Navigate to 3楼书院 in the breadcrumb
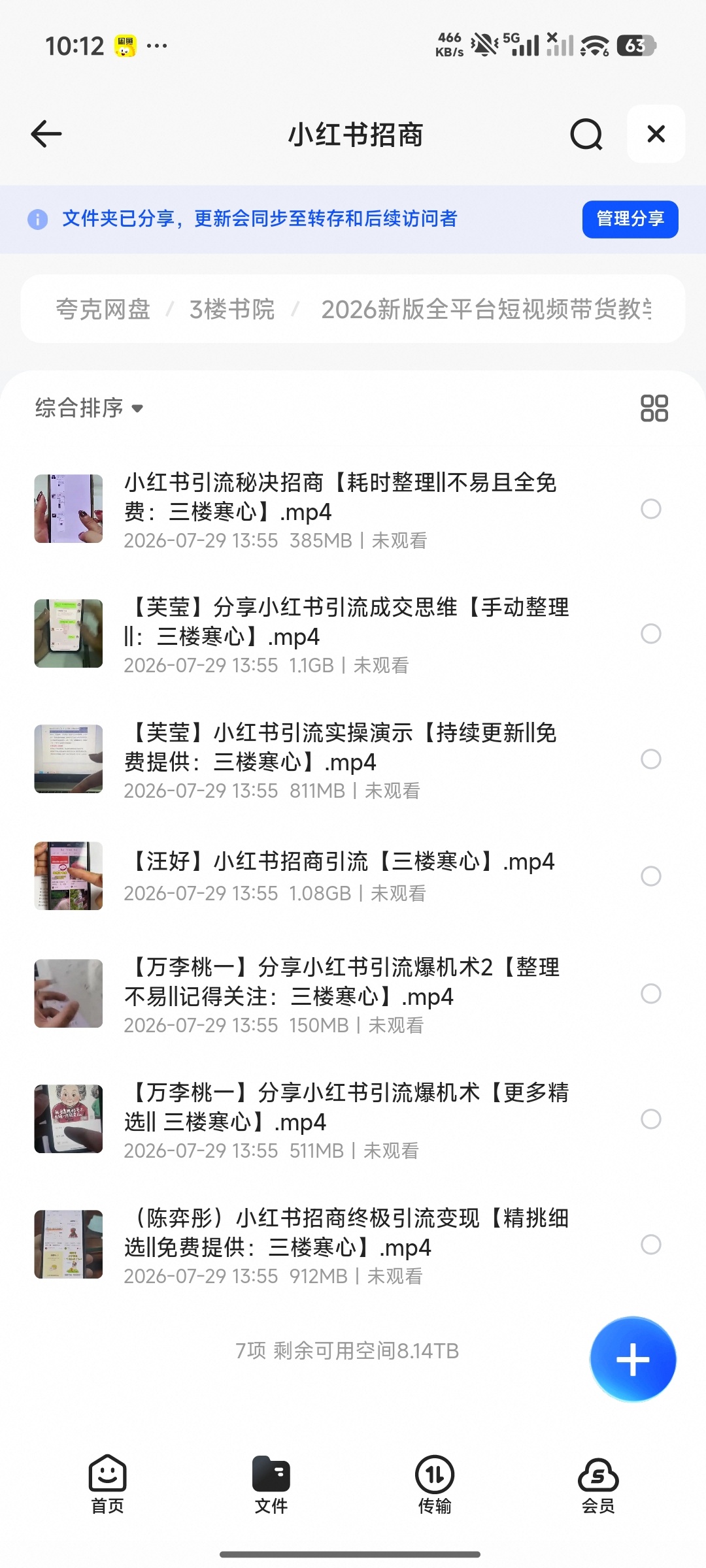706x1568 pixels. (x=232, y=309)
